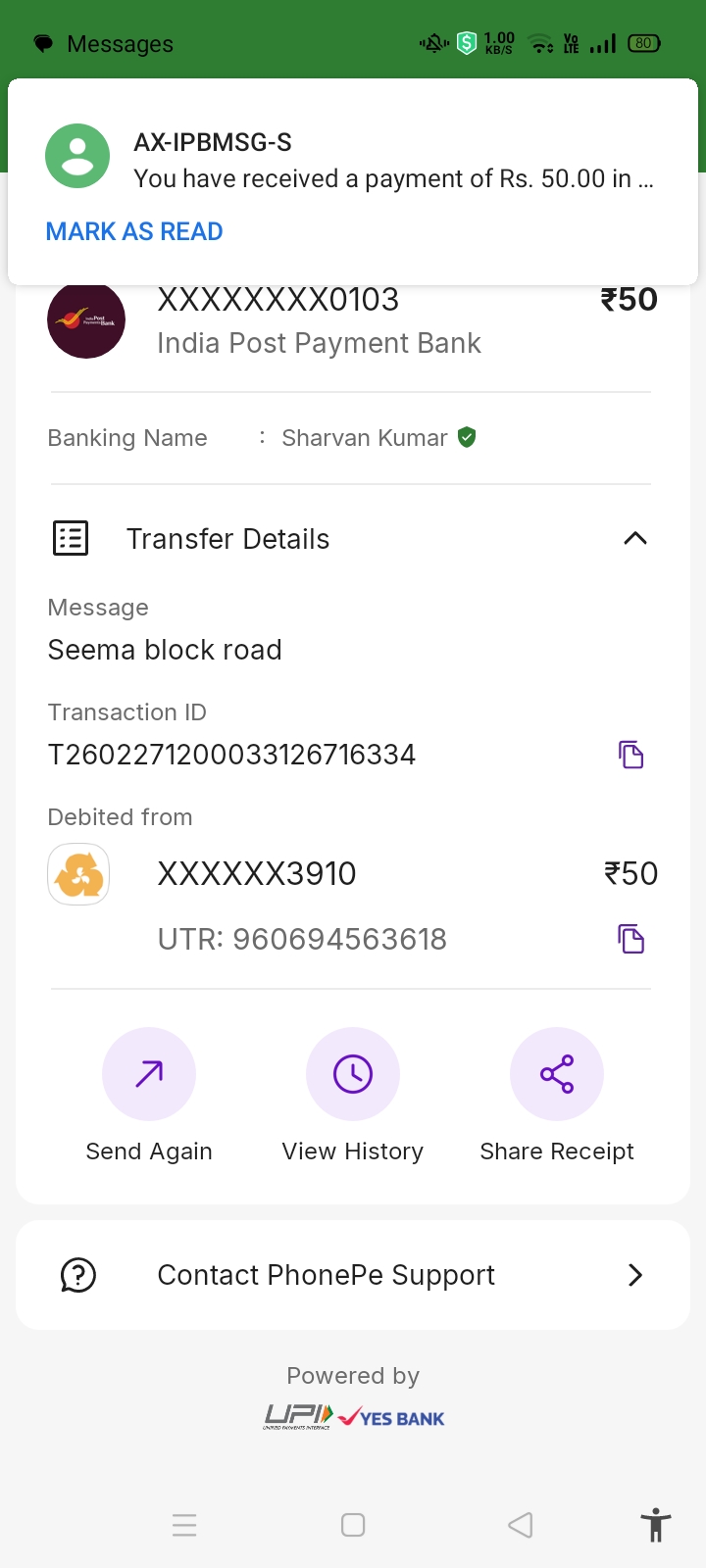This screenshot has height=1568, width=706.
Task: Copy the Transaction ID
Action: point(630,755)
